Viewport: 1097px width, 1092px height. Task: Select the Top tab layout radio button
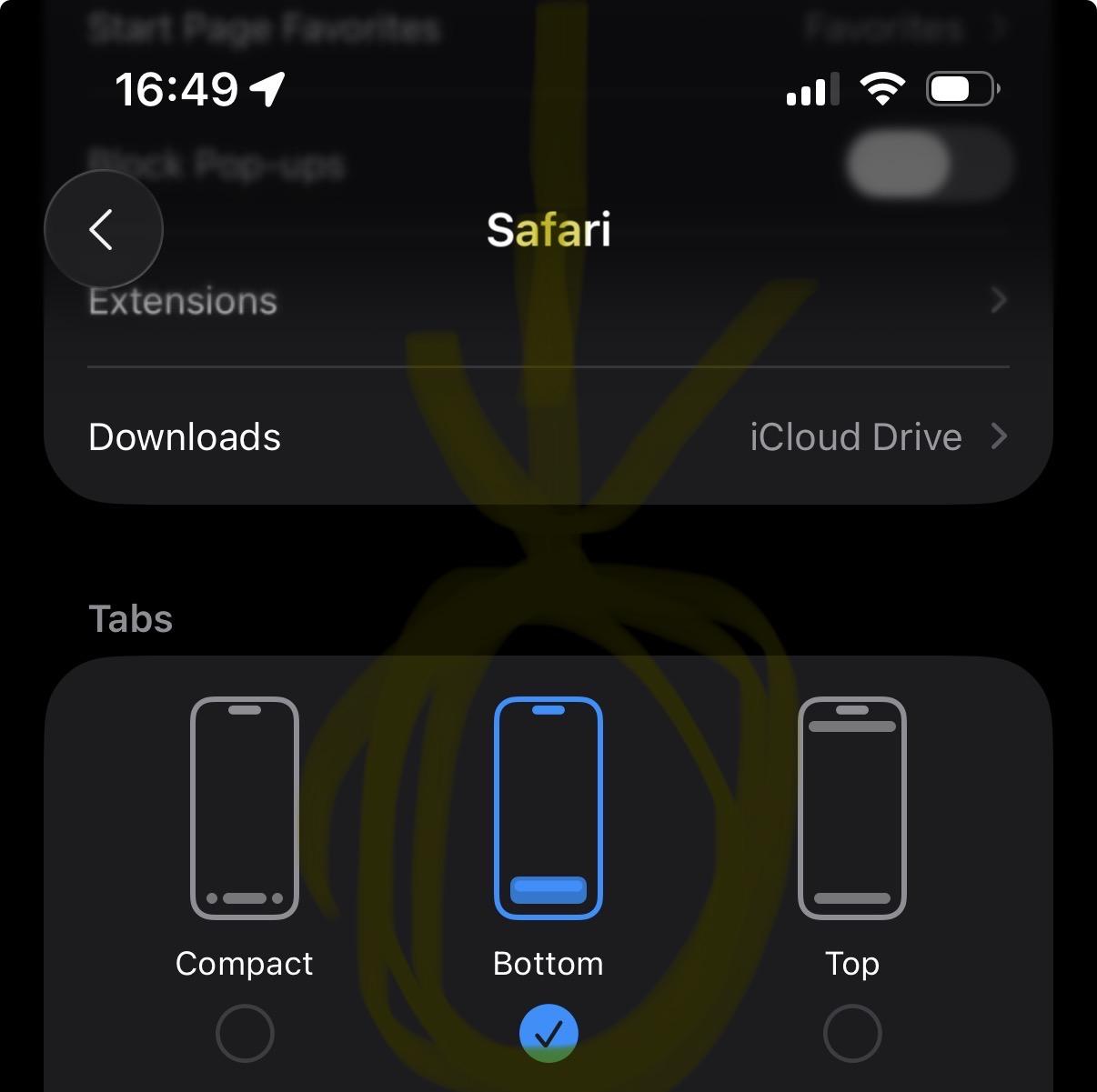851,1033
